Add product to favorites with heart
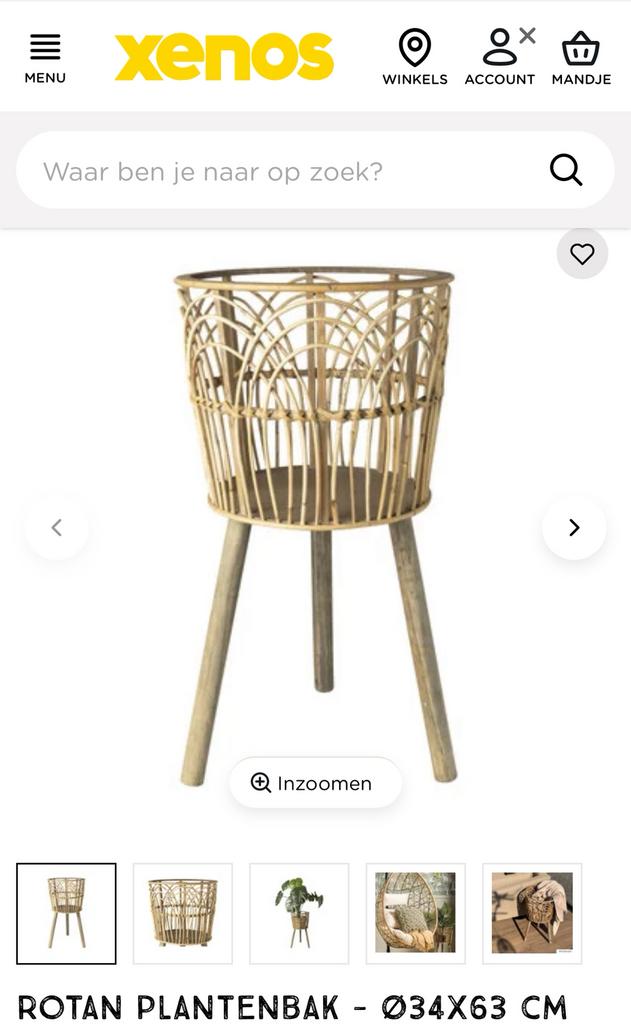Viewport: 631px width, 1024px height. point(582,254)
